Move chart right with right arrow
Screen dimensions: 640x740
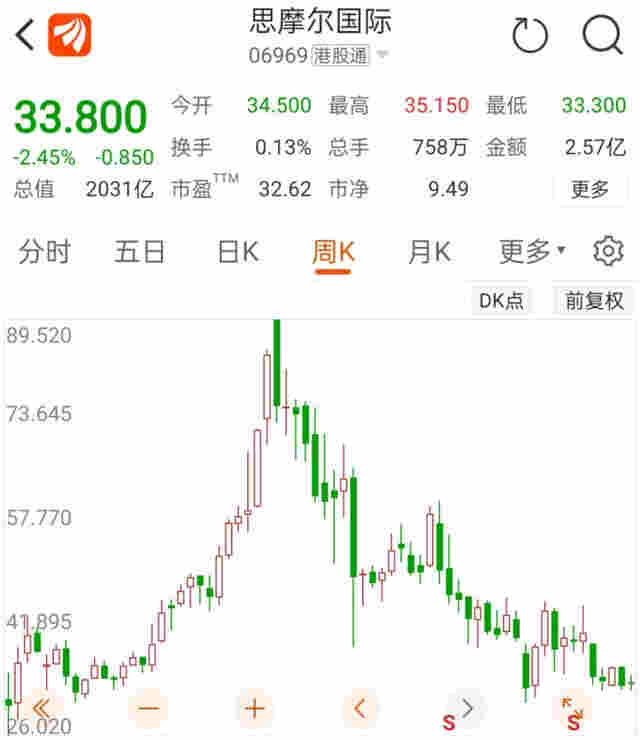point(466,709)
